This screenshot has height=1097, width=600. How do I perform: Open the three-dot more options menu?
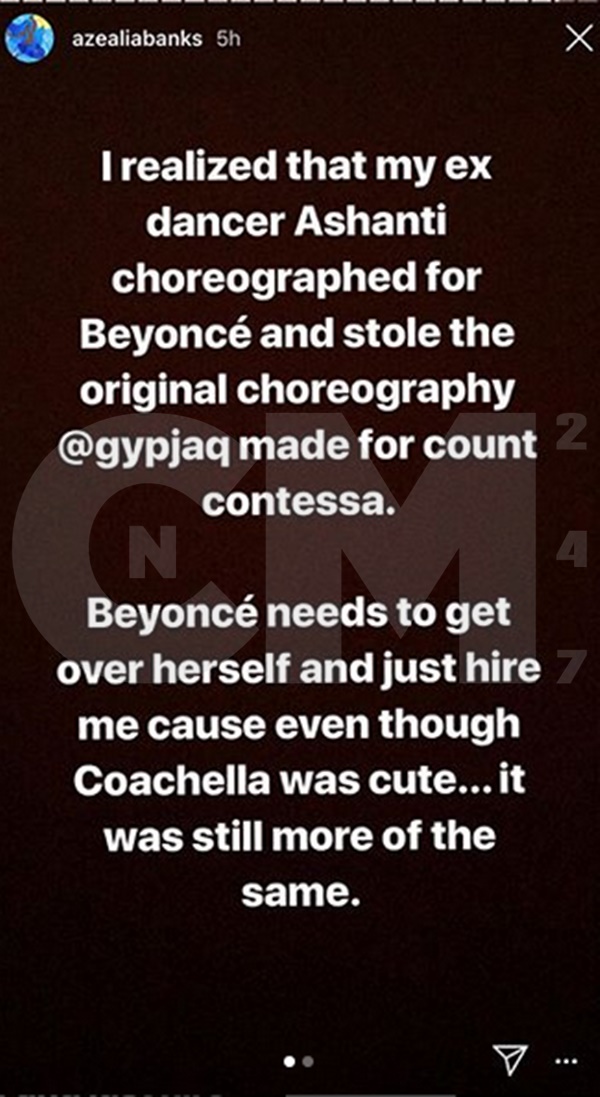566,1061
